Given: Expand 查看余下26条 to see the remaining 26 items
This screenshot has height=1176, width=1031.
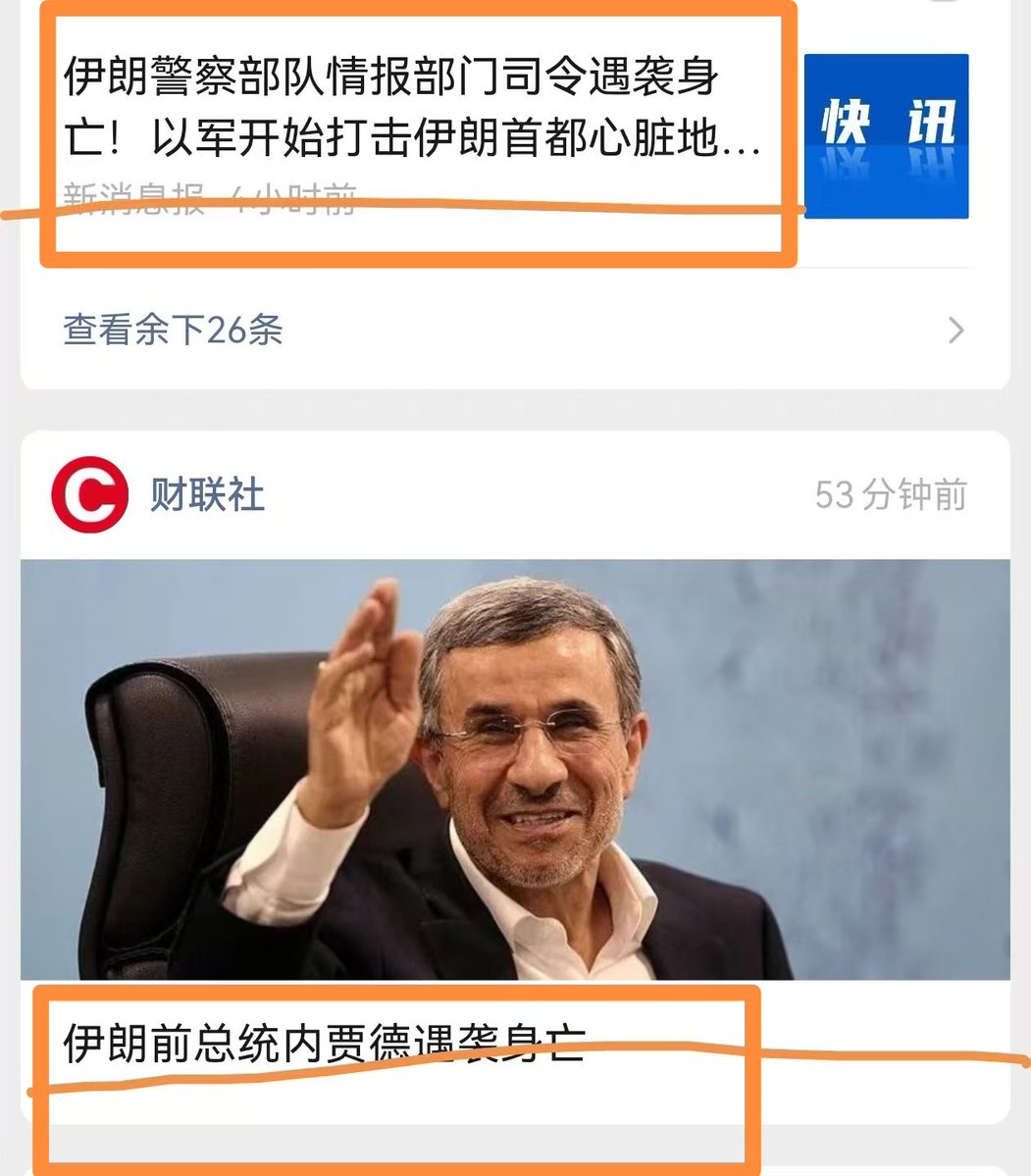Looking at the screenshot, I should pyautogui.click(x=173, y=330).
